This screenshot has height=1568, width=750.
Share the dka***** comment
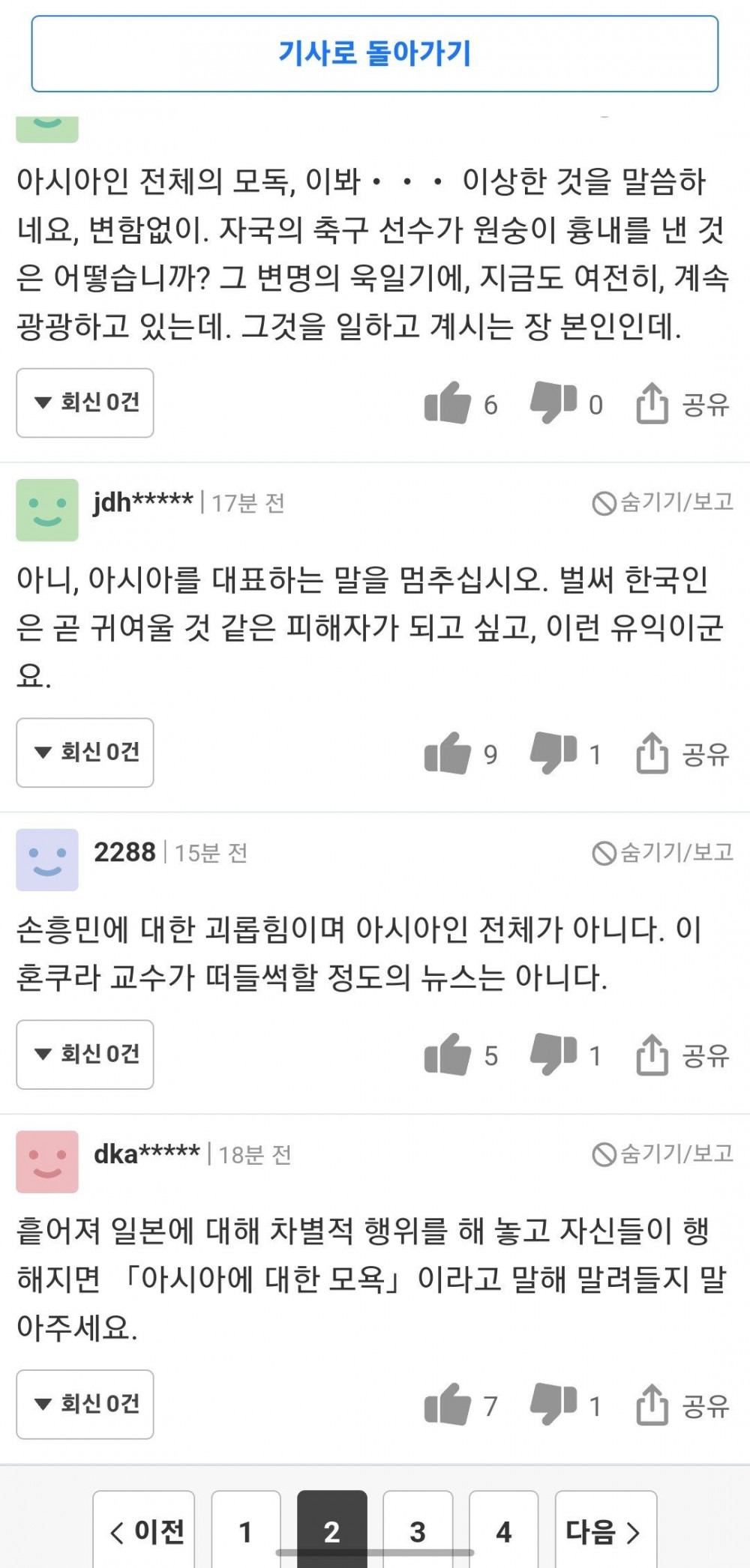[x=682, y=1405]
